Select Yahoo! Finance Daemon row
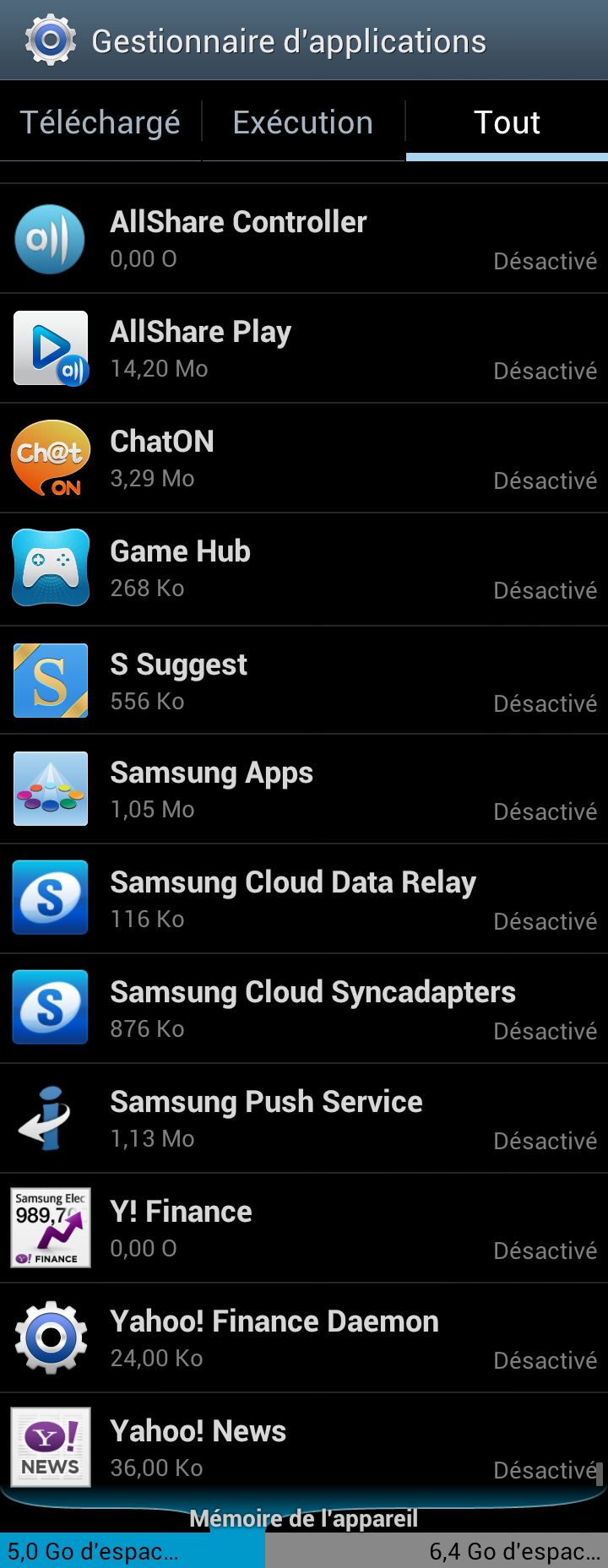 [x=304, y=1338]
